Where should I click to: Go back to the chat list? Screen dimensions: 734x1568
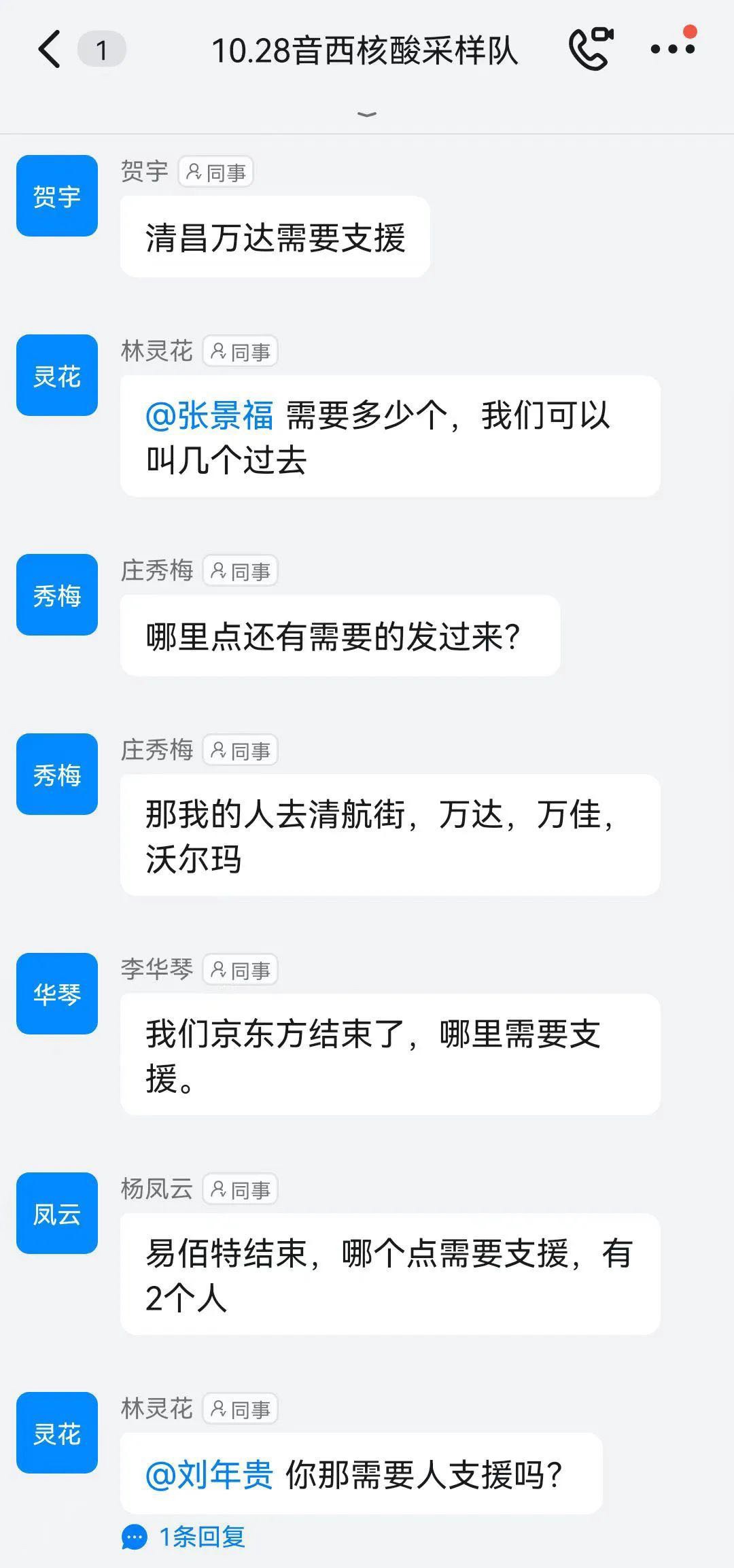[x=50, y=49]
